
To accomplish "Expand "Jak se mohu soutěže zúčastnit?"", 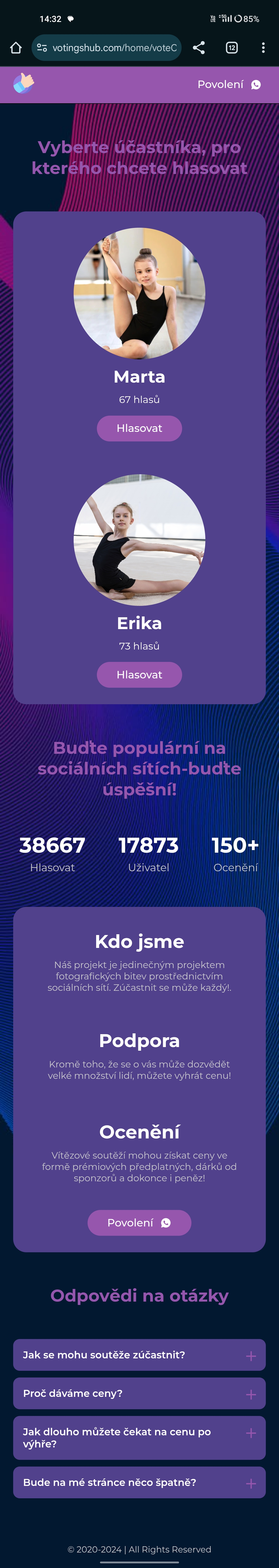I will (139, 1355).
